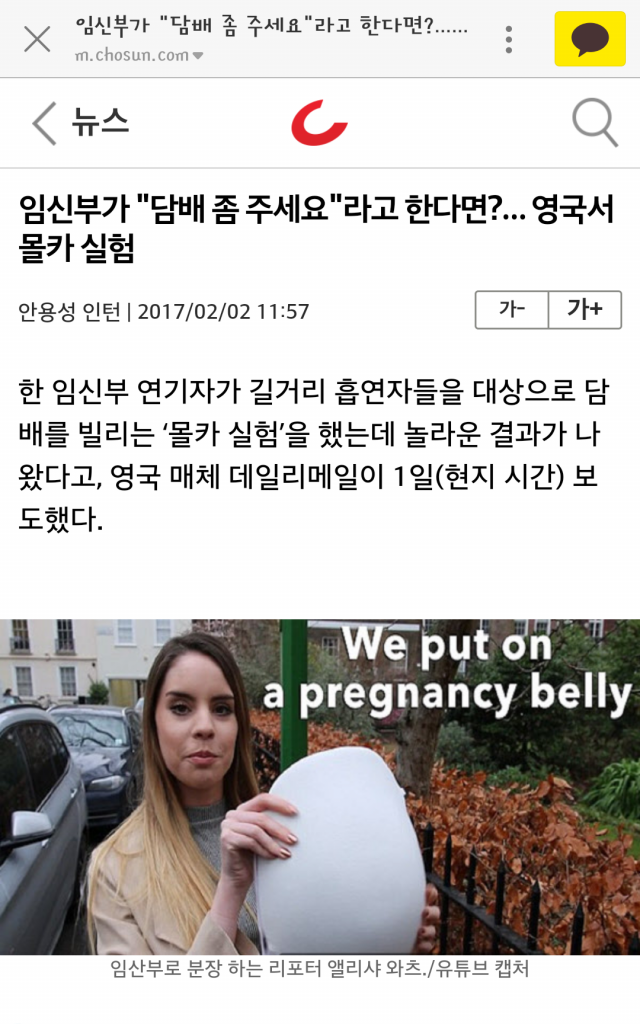Expand the m.chosun.com URL dropdown
640x1024 pixels.
click(x=198, y=56)
